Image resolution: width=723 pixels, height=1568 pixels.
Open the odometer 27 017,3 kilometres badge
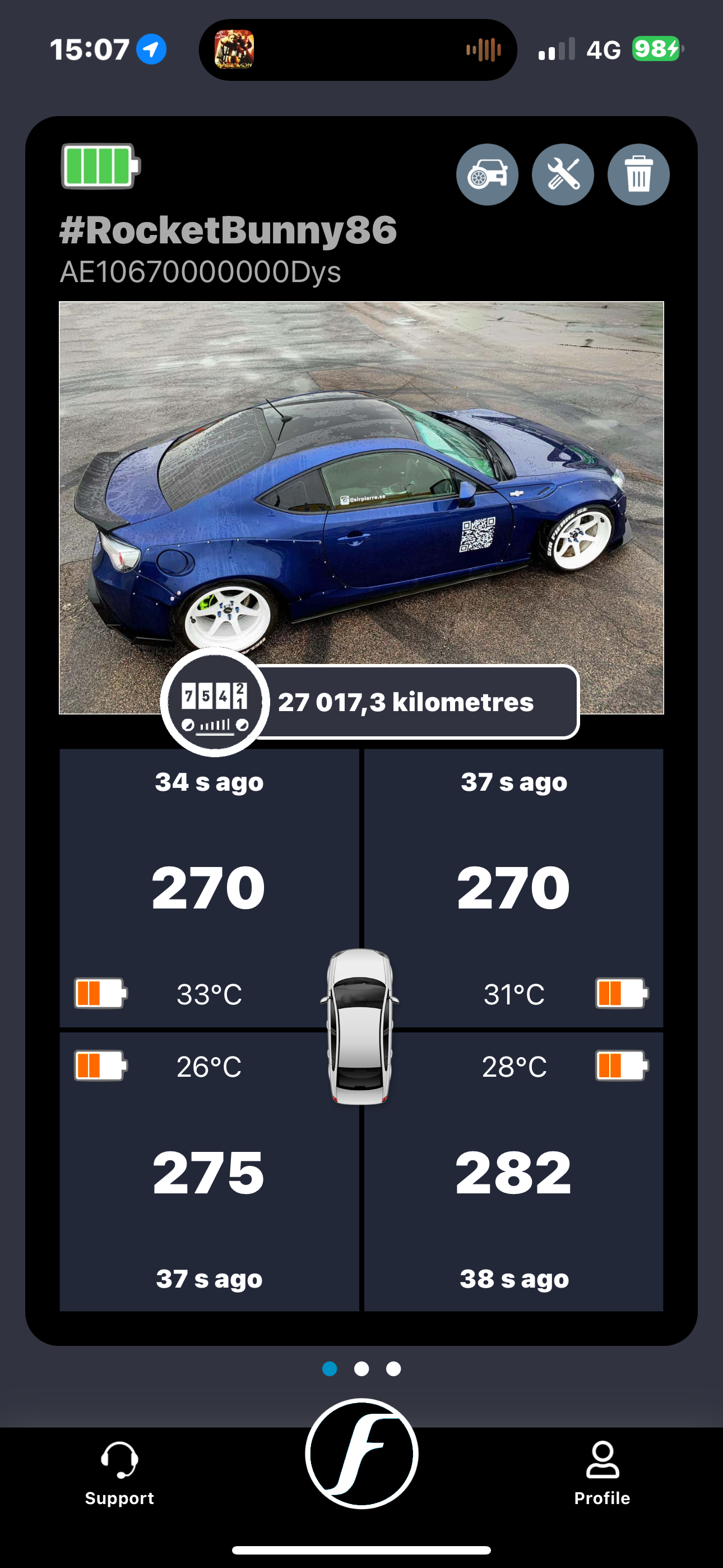[x=370, y=702]
